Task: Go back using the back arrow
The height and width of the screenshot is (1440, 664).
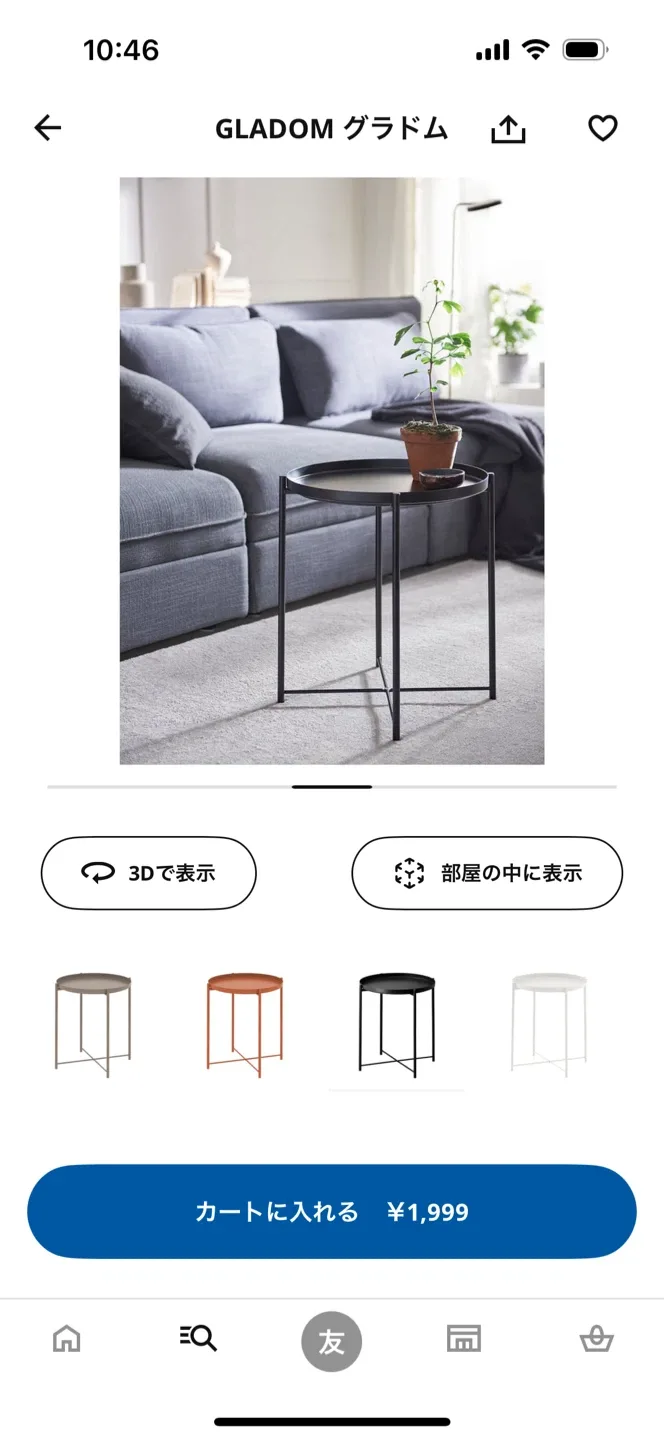Action: coord(47,128)
